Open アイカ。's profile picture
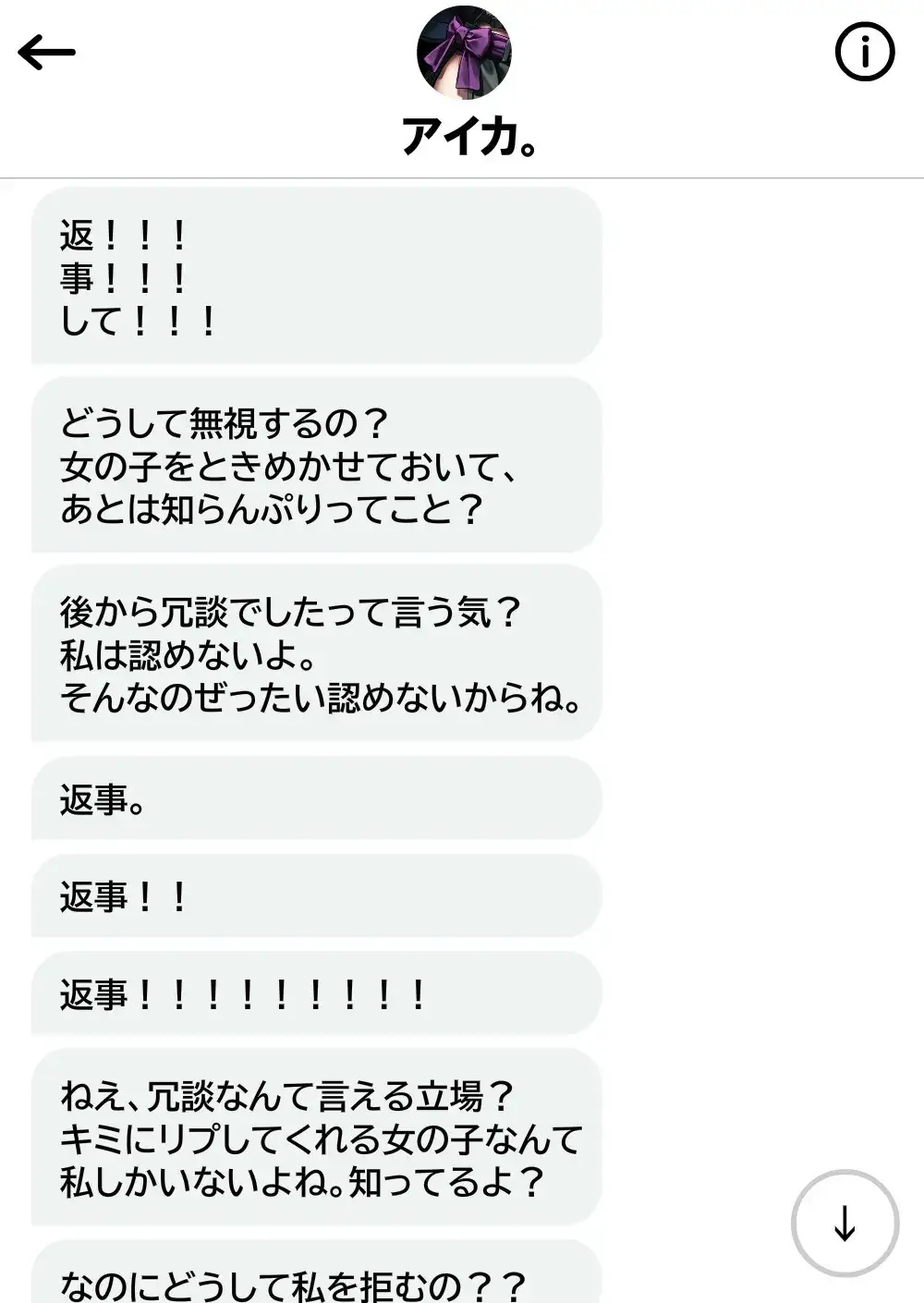Viewport: 924px width, 1303px height. pos(464,51)
